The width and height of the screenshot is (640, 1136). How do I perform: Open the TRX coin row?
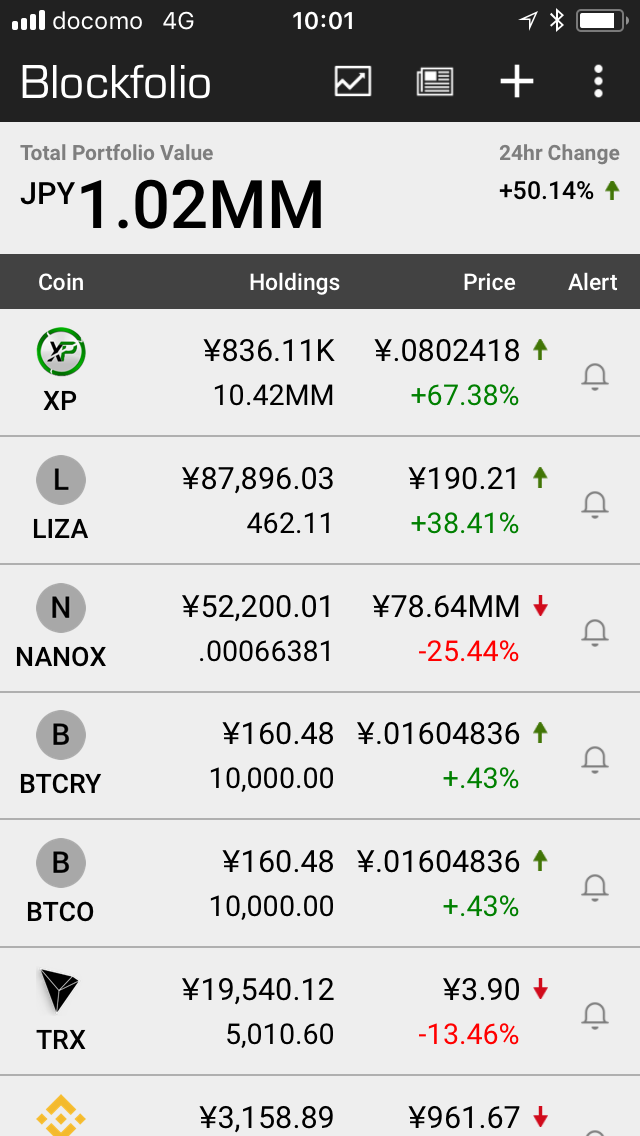[x=320, y=1011]
